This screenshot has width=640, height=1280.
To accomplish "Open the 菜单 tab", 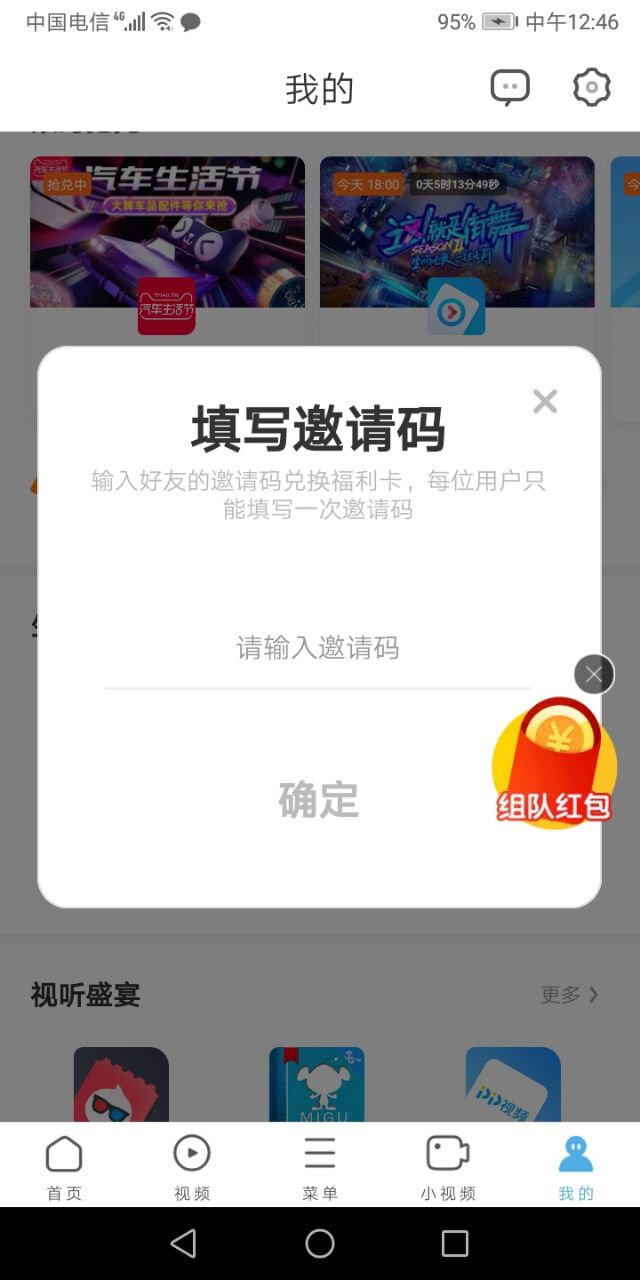I will (x=320, y=1166).
